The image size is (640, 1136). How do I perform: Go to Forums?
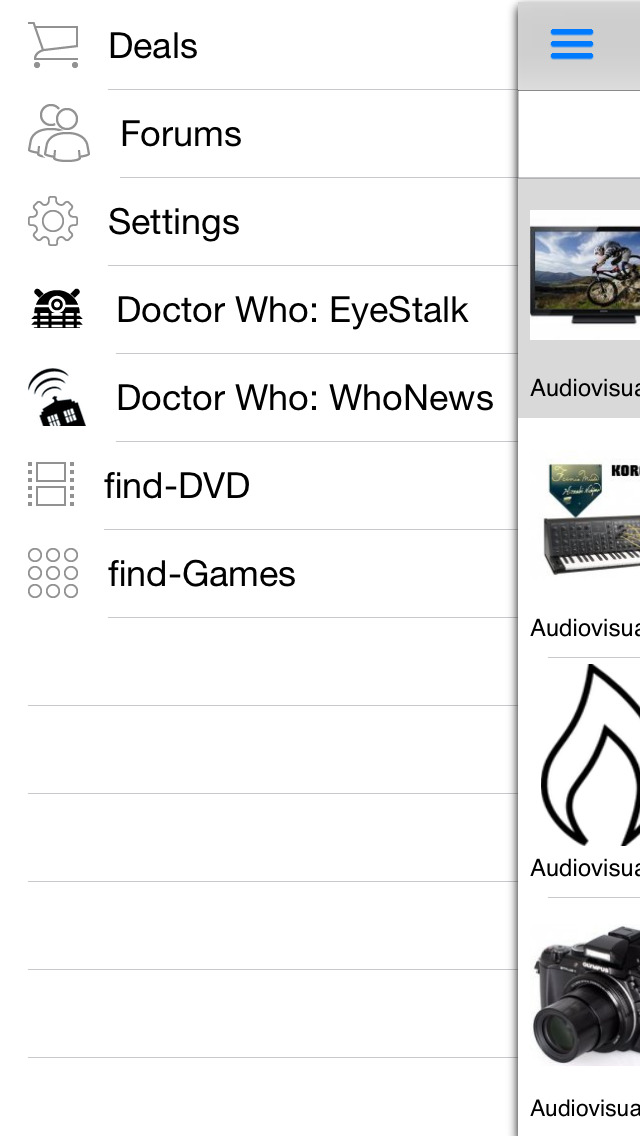(259, 133)
